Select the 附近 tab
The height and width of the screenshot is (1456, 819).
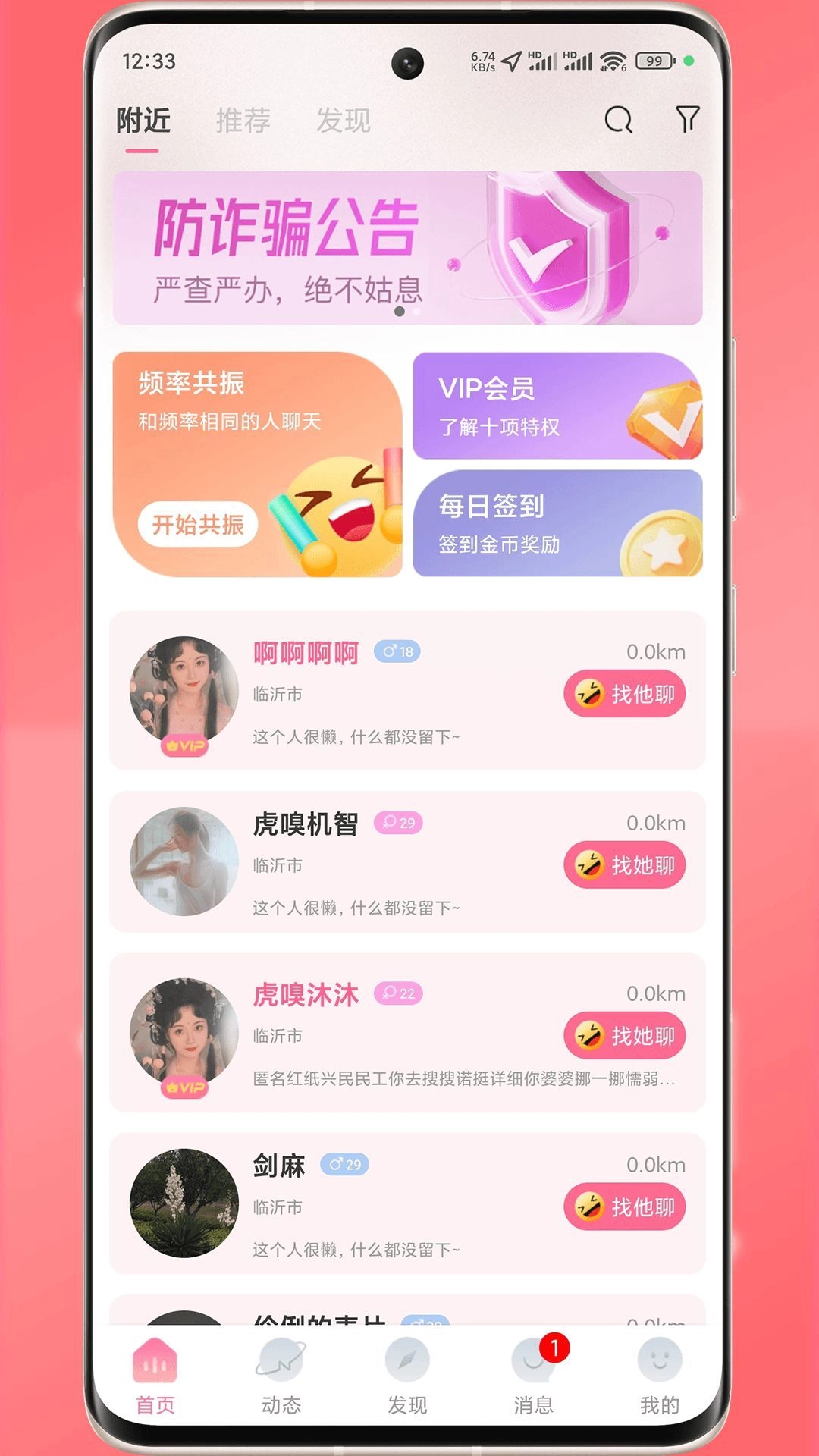pos(143,120)
